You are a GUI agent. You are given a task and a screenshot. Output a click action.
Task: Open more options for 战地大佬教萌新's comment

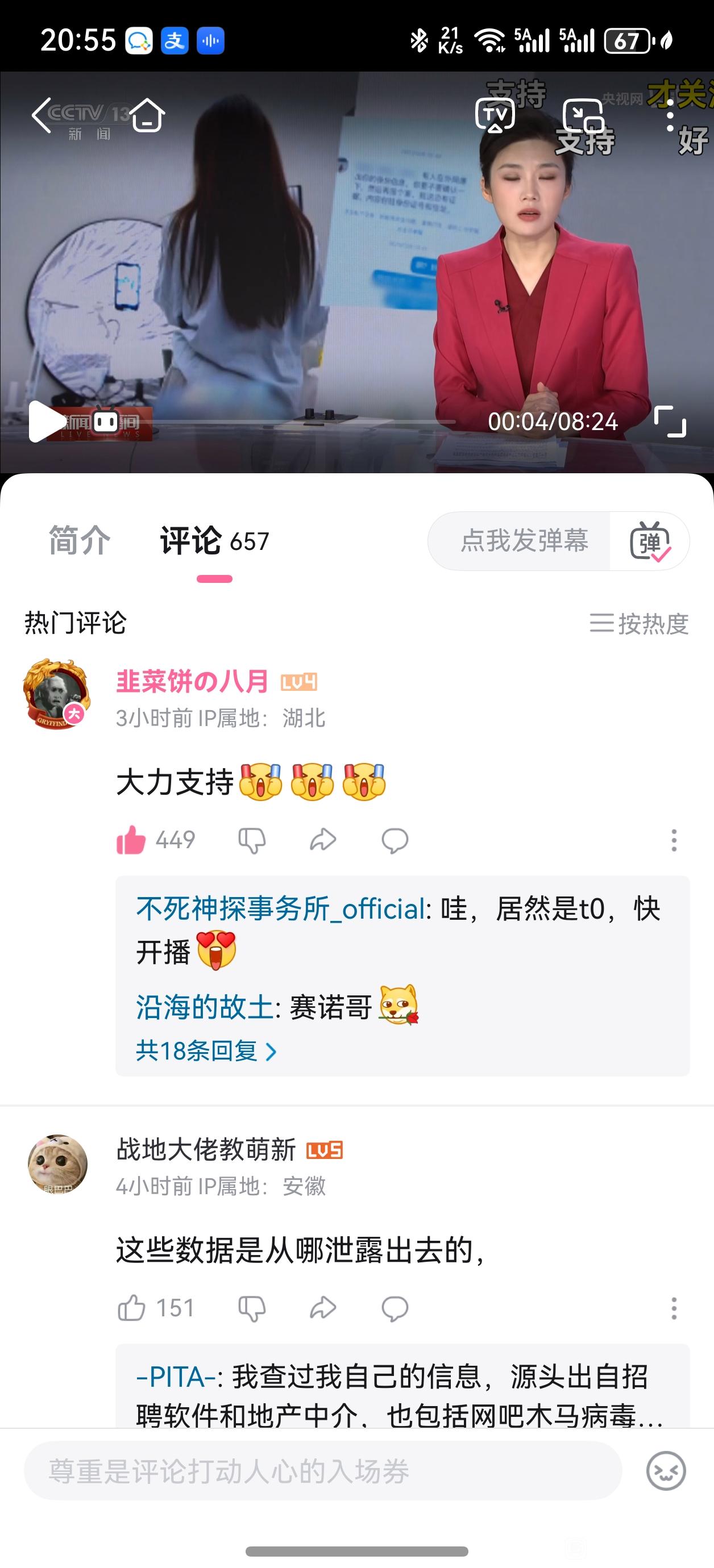[x=673, y=1308]
